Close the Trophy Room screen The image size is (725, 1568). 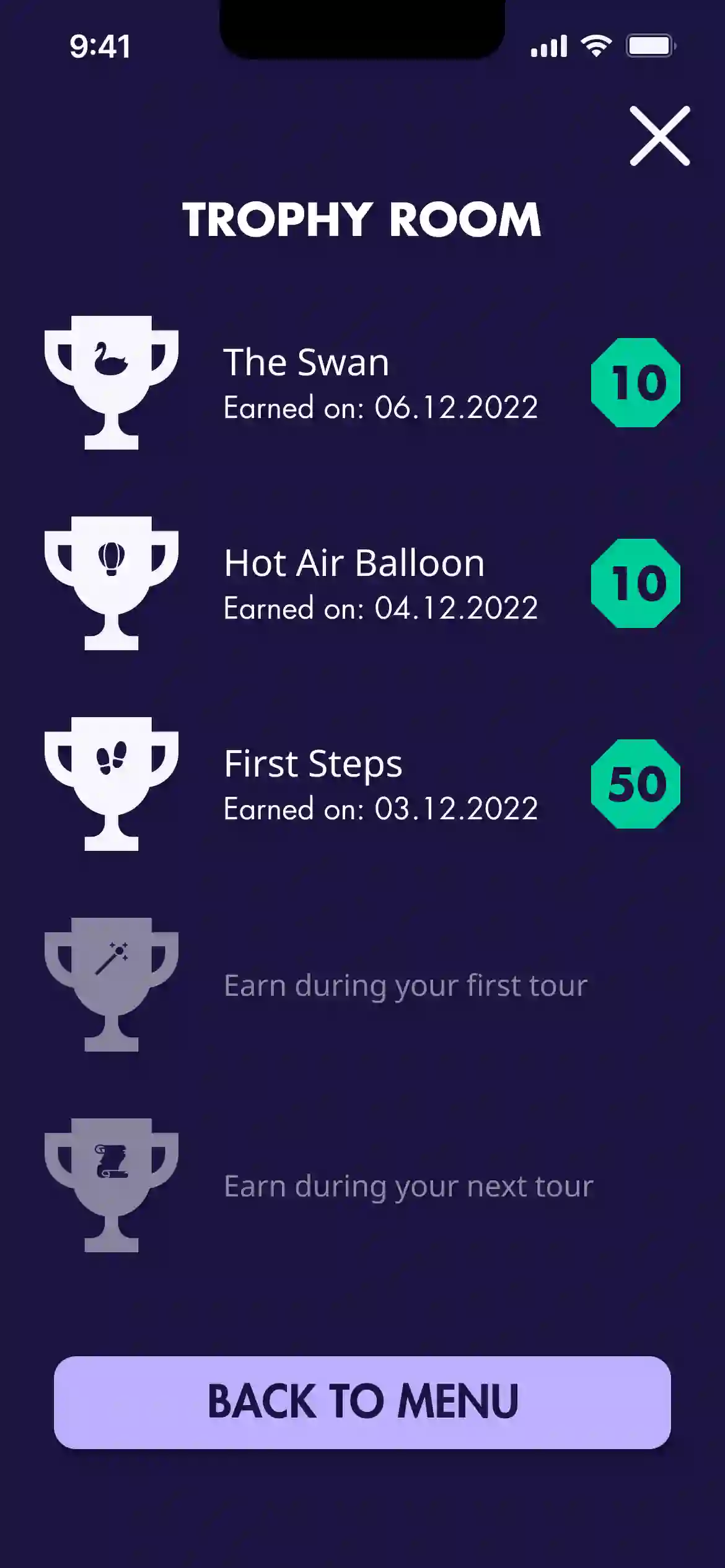pos(659,136)
